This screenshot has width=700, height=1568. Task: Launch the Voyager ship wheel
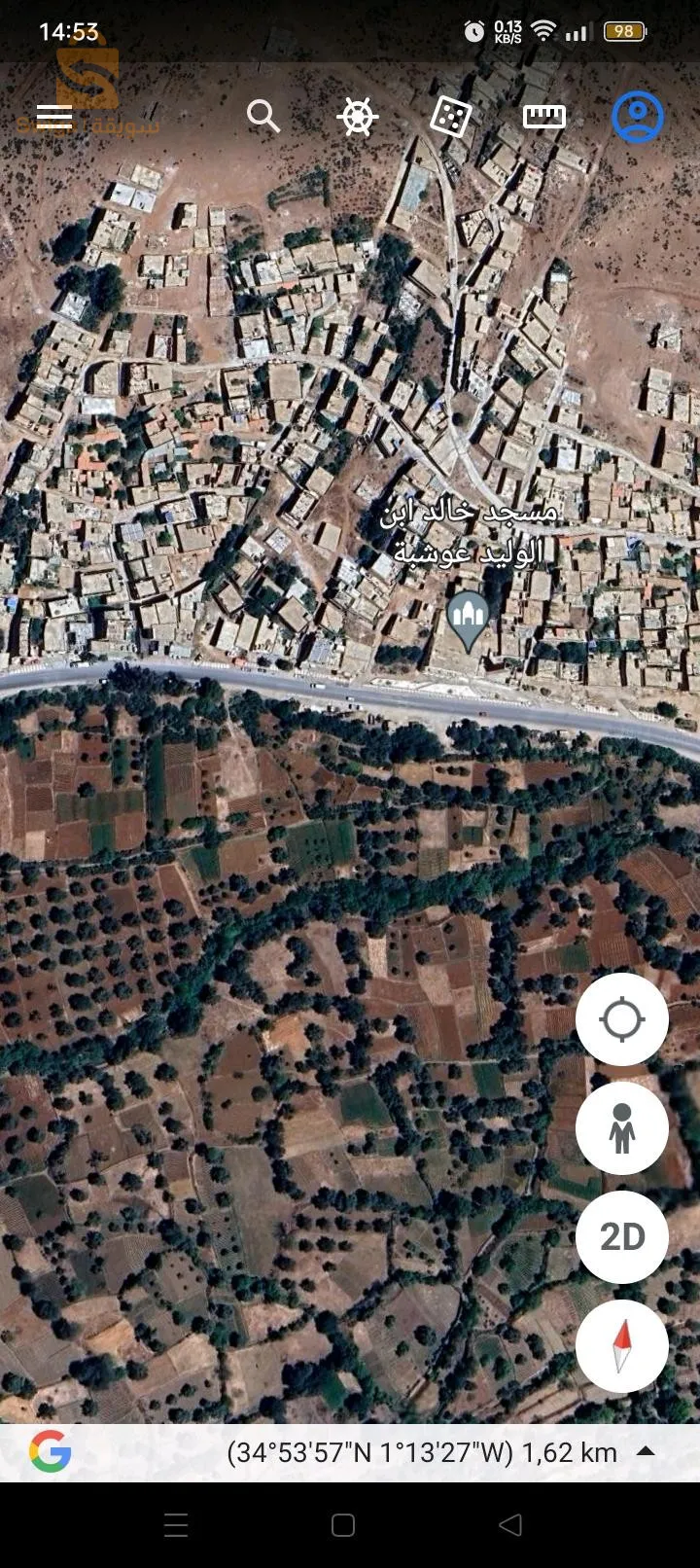point(357,117)
